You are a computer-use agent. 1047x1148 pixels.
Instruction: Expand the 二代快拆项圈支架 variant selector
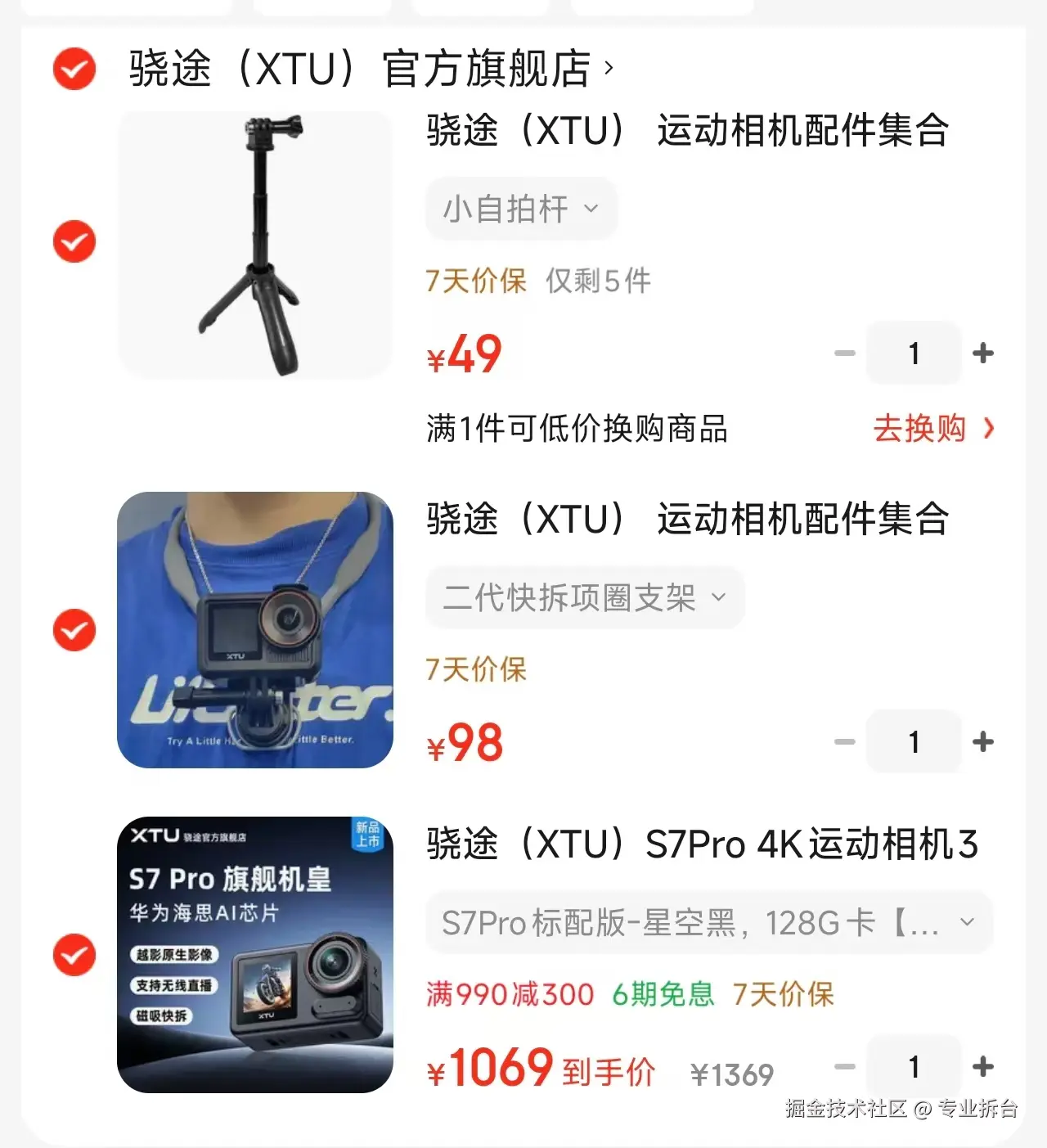pyautogui.click(x=584, y=598)
